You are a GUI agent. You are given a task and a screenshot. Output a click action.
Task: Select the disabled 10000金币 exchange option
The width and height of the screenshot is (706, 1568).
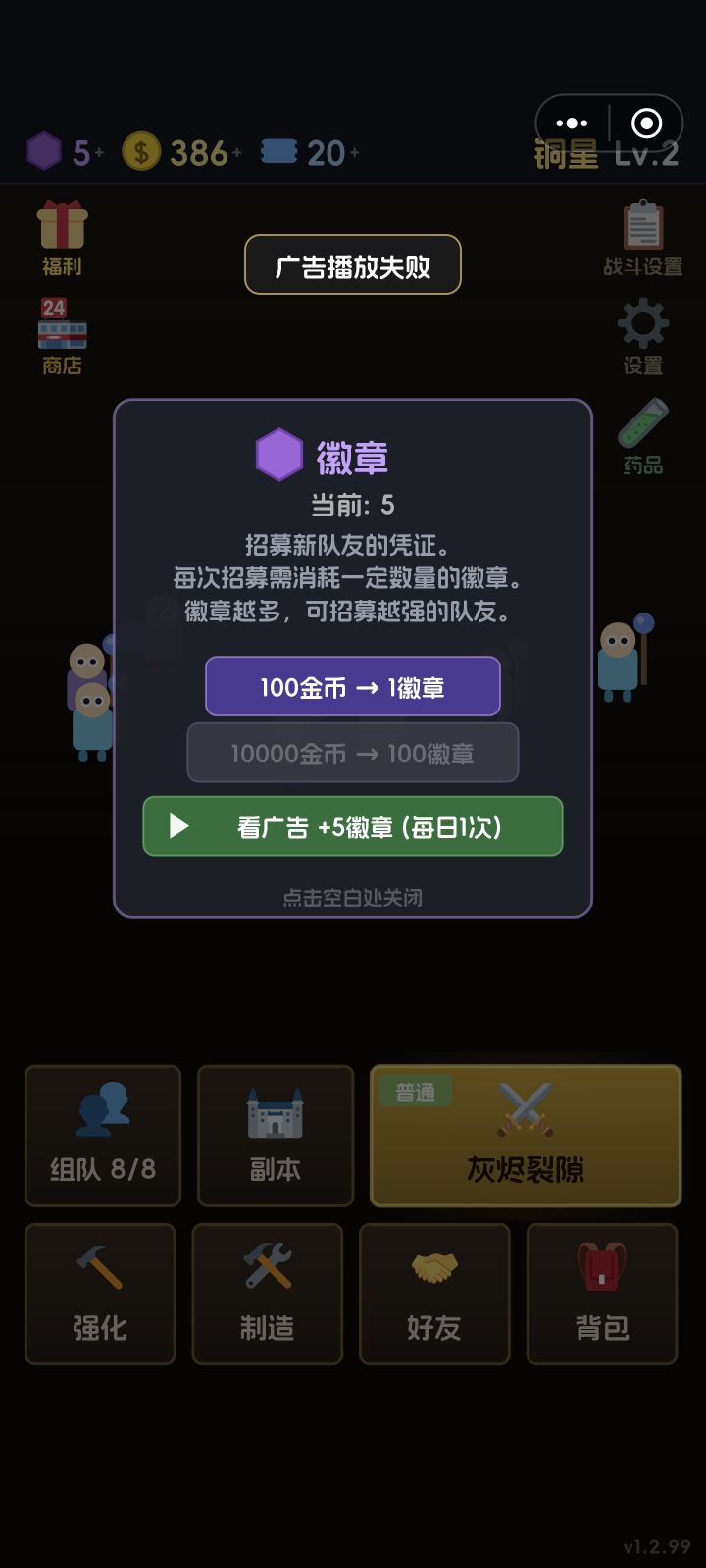352,753
